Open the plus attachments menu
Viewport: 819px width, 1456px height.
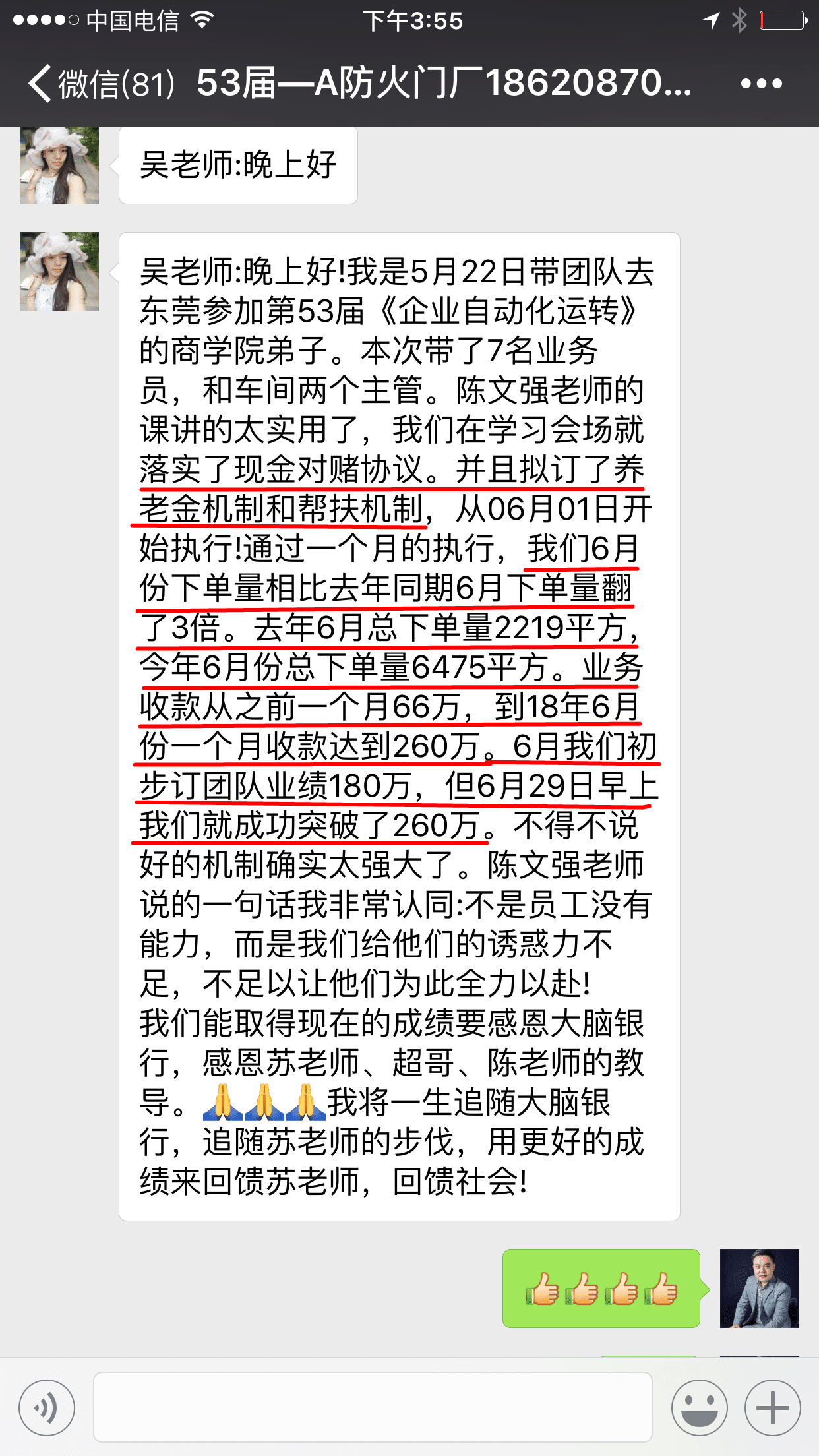[x=772, y=1407]
